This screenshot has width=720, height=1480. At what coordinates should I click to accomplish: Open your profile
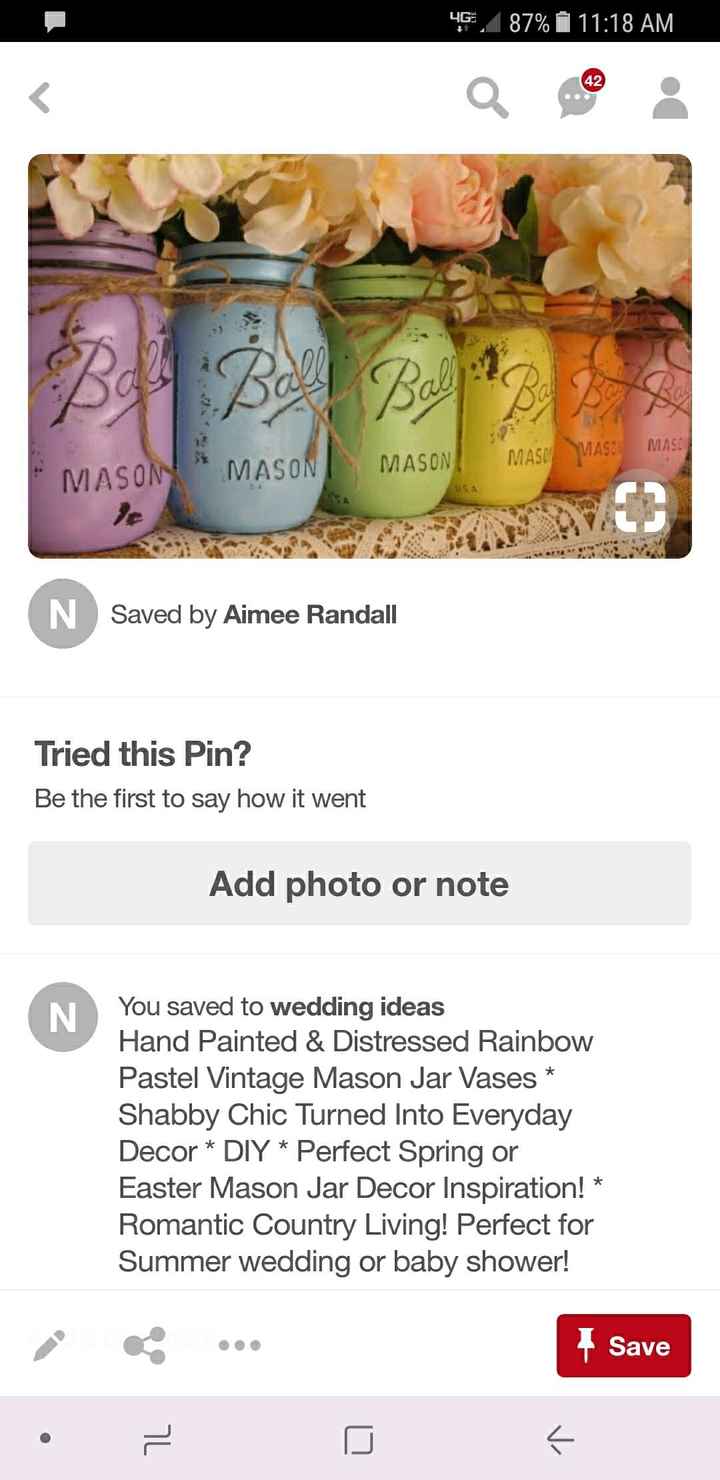(x=668, y=97)
